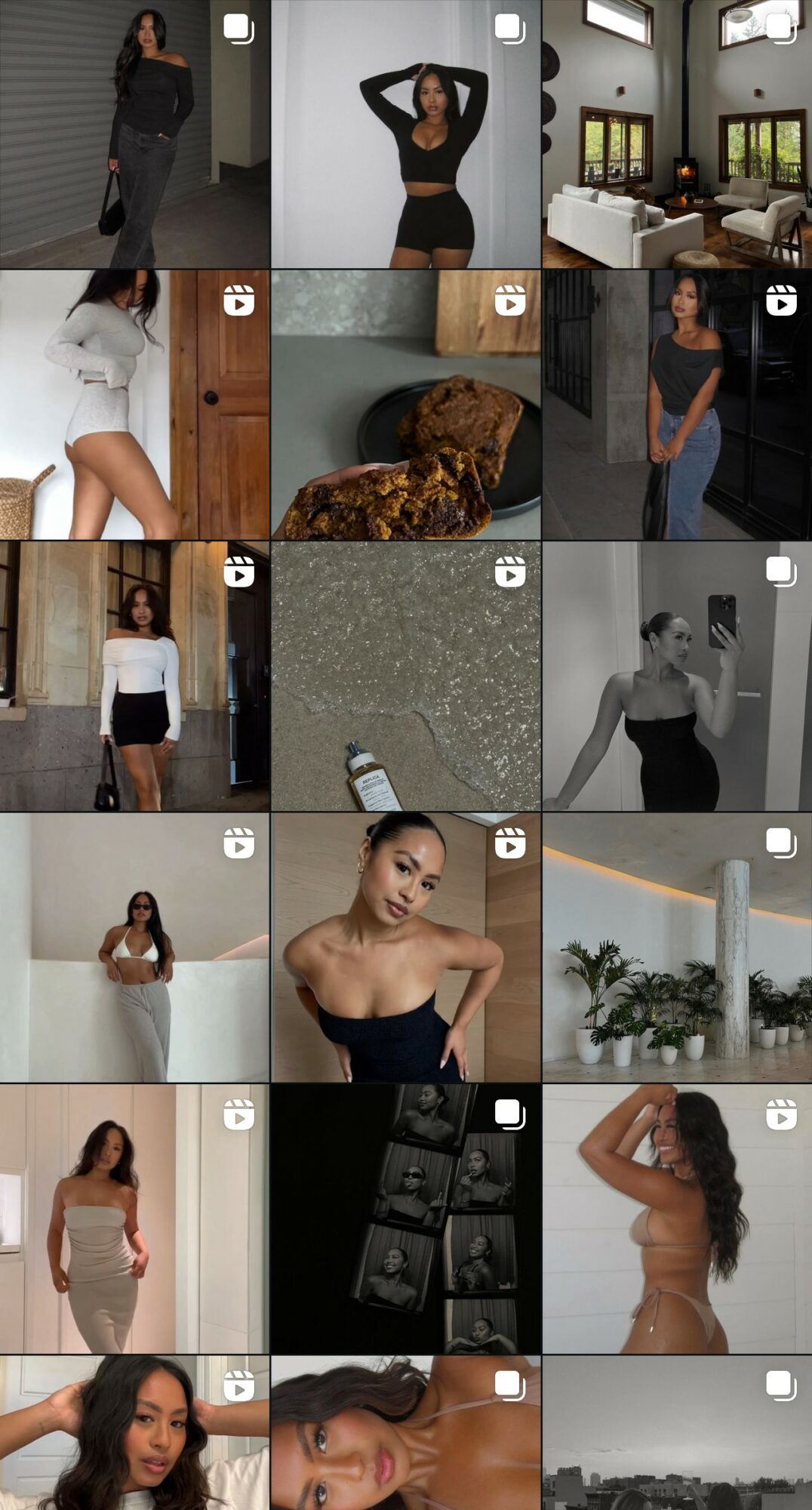Viewport: 812px width, 1510px height.
Task: Open the living room with wood stove post
Action: point(676,134)
